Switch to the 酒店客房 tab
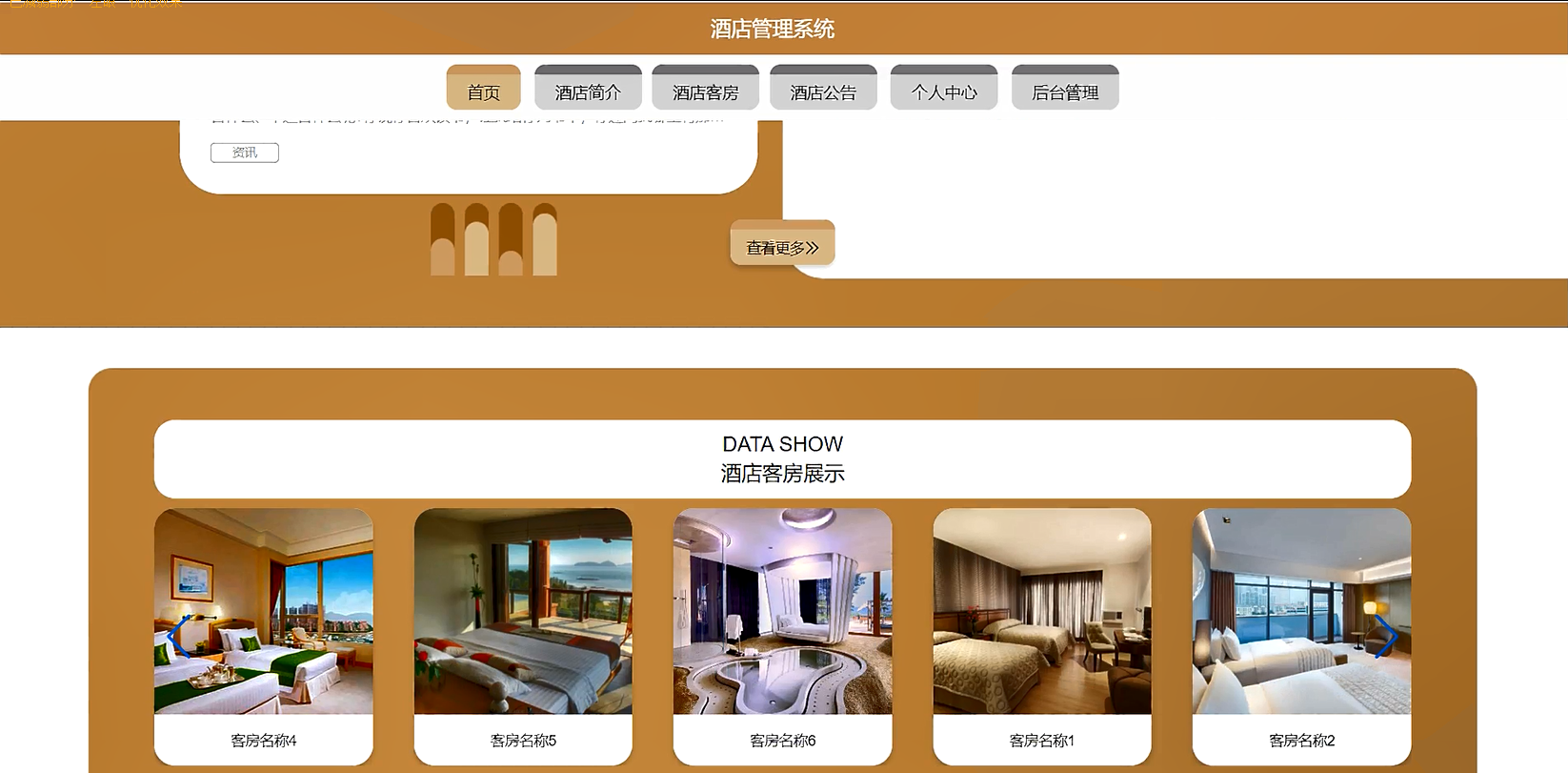1568x773 pixels. (705, 90)
